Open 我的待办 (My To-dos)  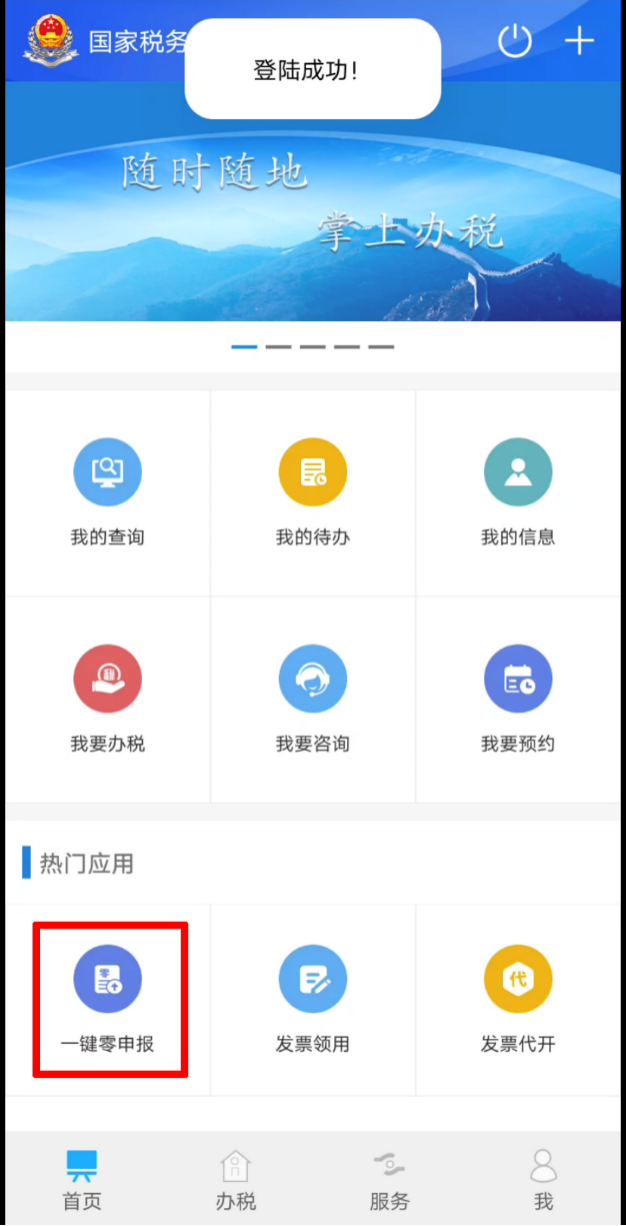(313, 492)
